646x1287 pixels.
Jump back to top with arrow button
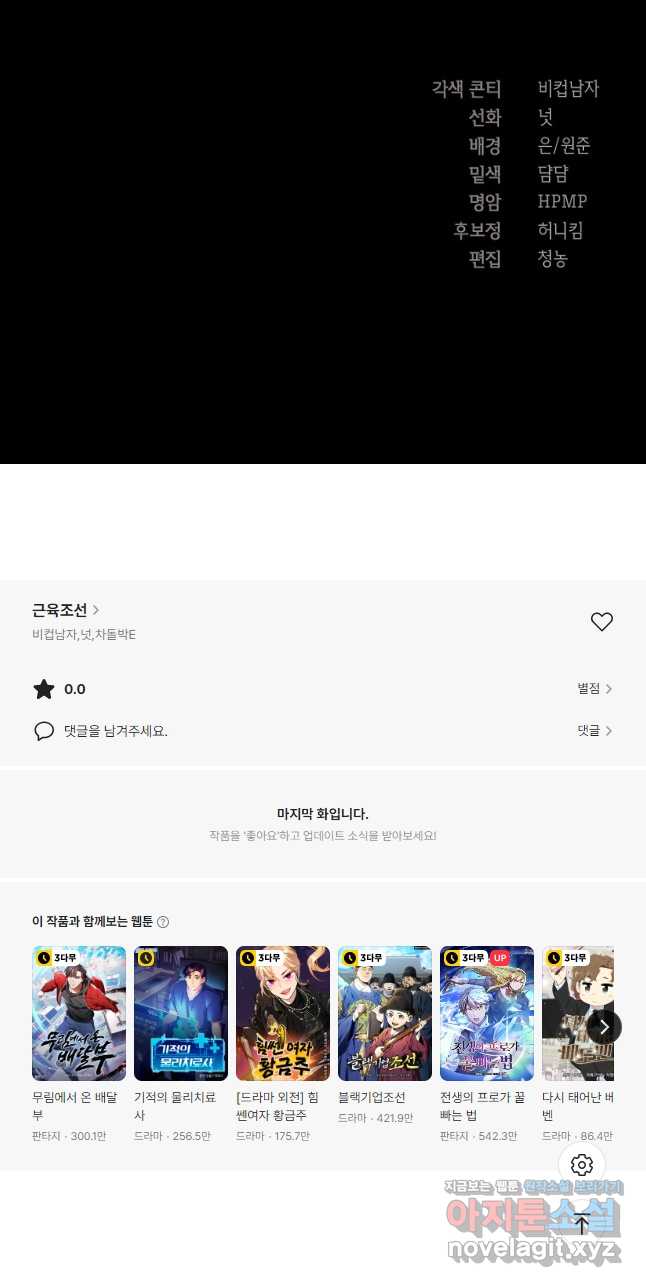click(582, 1224)
